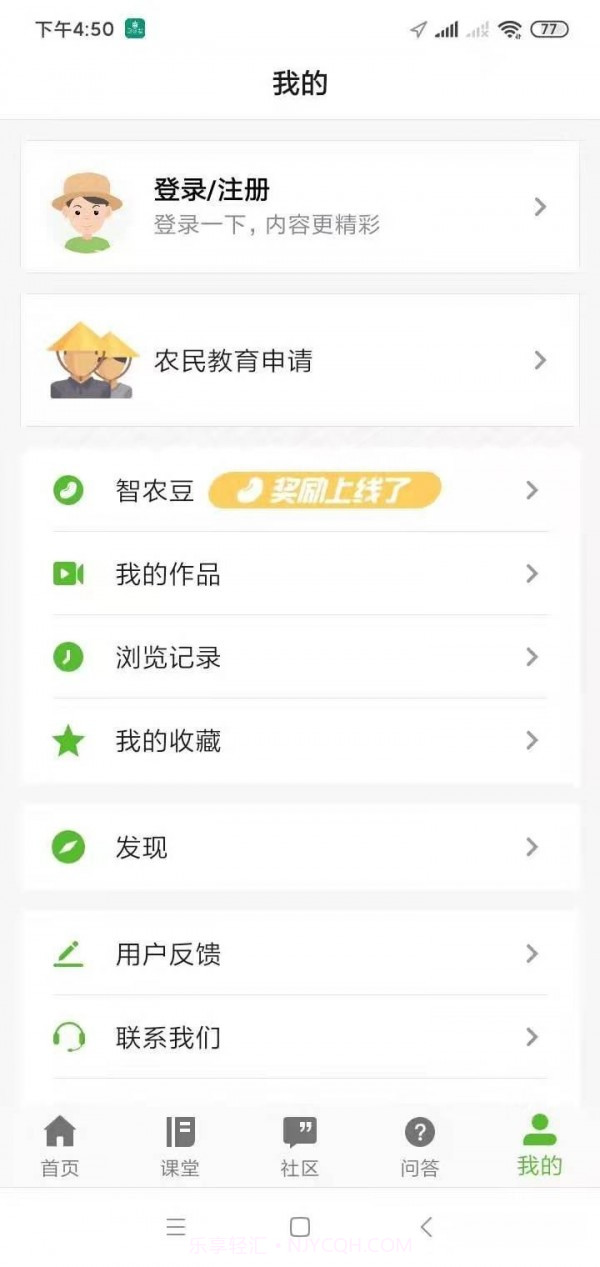View 我的作品
Screen dimensions: 600x1267
(300, 574)
